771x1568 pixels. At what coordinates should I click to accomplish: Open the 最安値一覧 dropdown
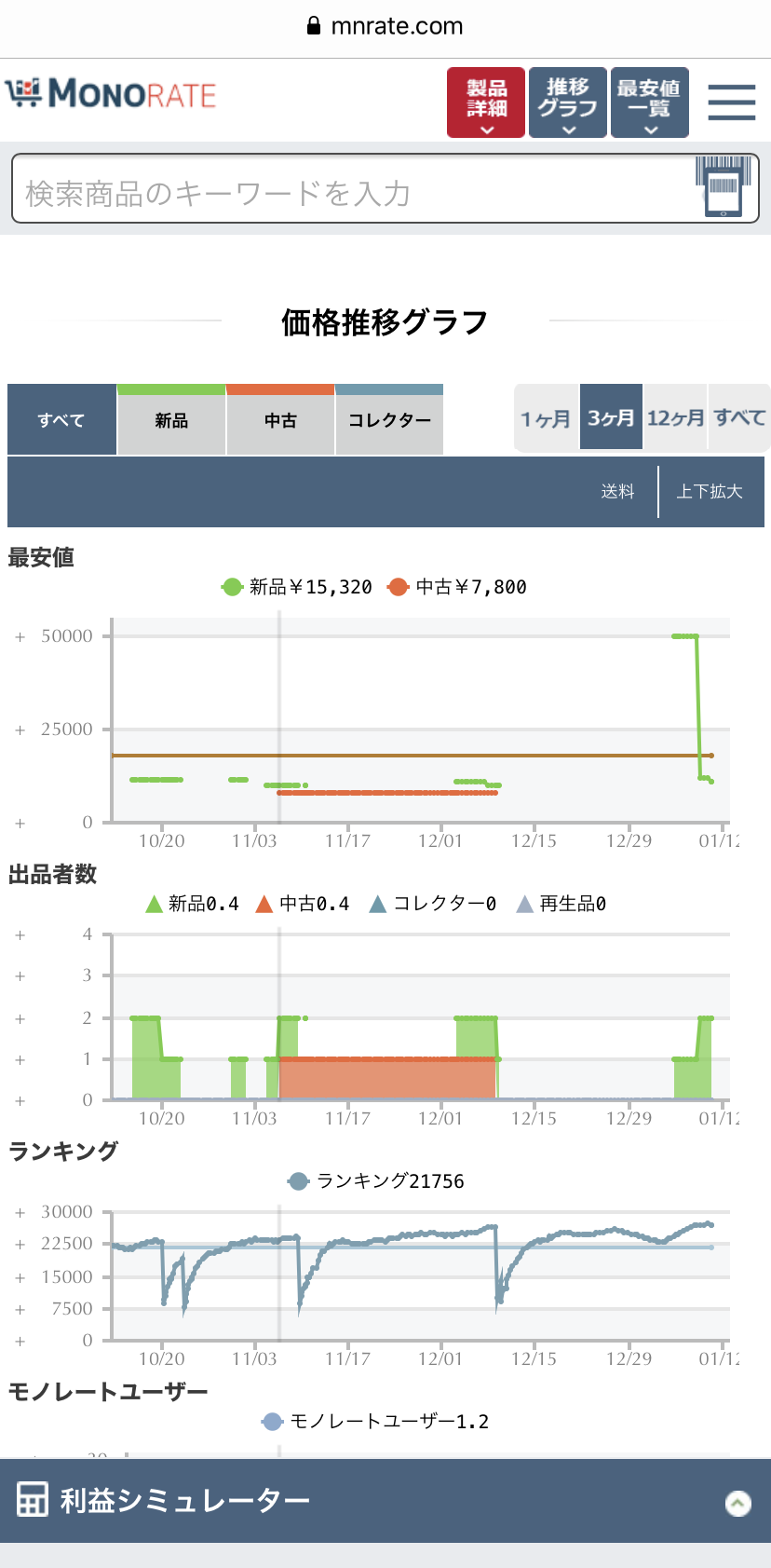point(649,102)
